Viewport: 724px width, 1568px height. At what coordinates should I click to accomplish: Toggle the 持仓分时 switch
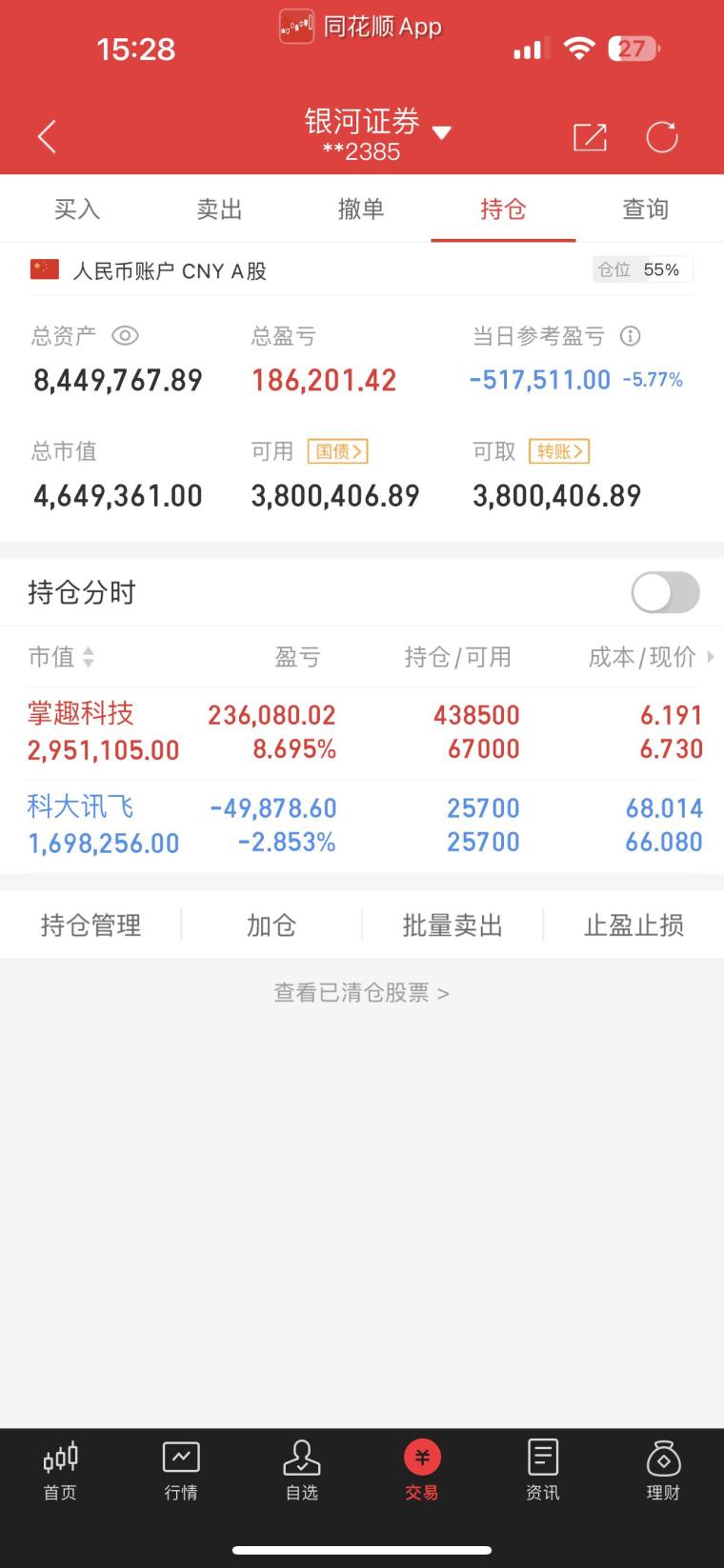[x=665, y=592]
